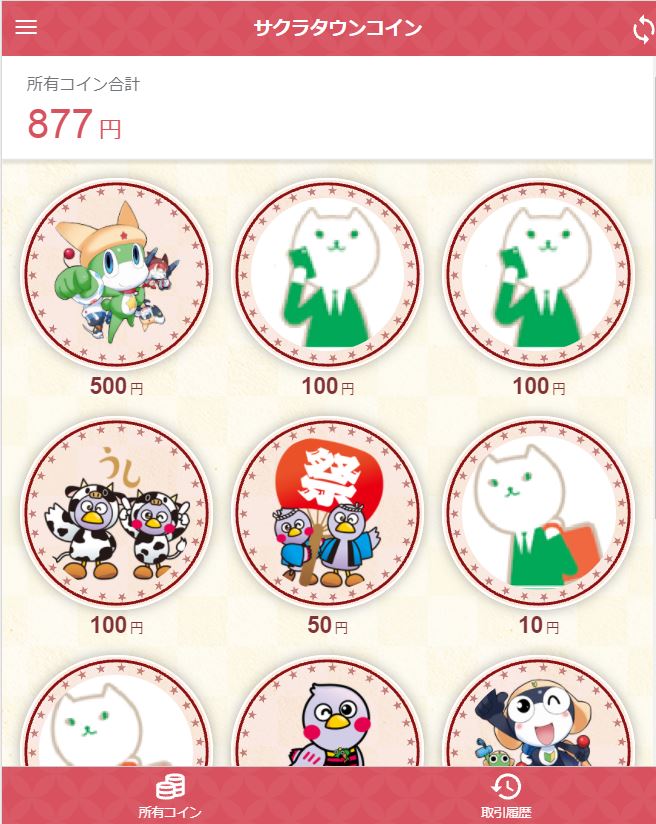This screenshot has width=656, height=824.
Task: Tap the refresh sync icon
Action: click(x=642, y=29)
